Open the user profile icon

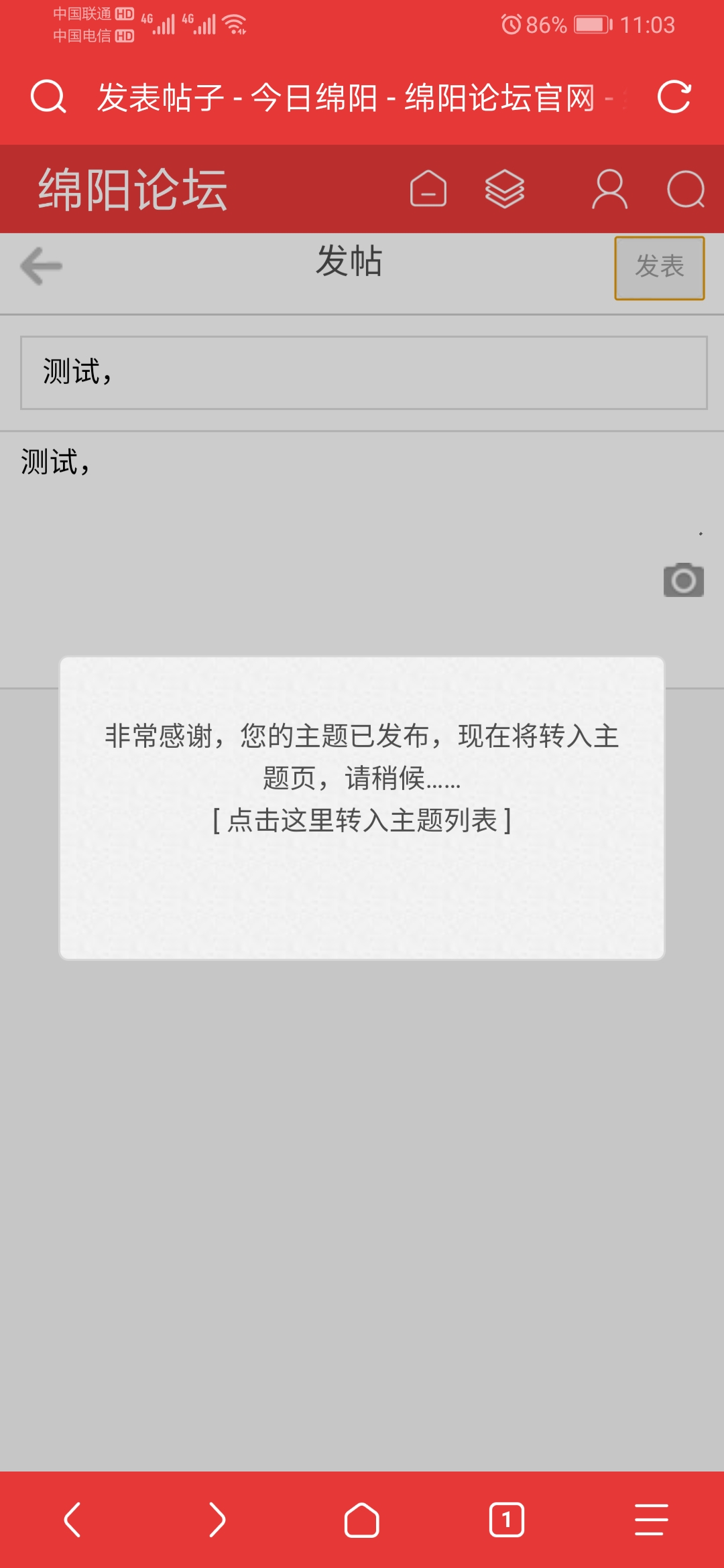(609, 189)
